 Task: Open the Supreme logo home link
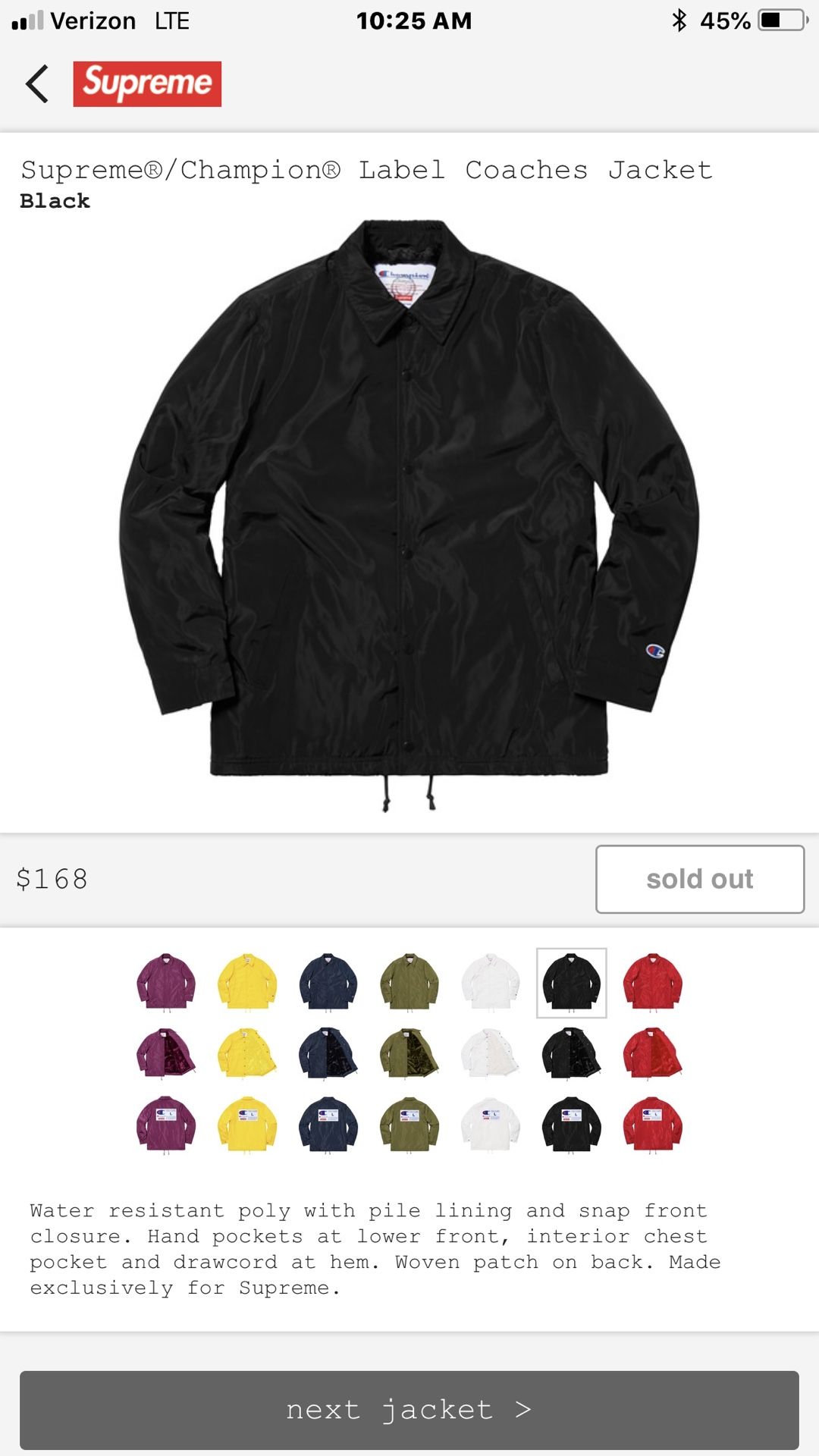point(147,83)
